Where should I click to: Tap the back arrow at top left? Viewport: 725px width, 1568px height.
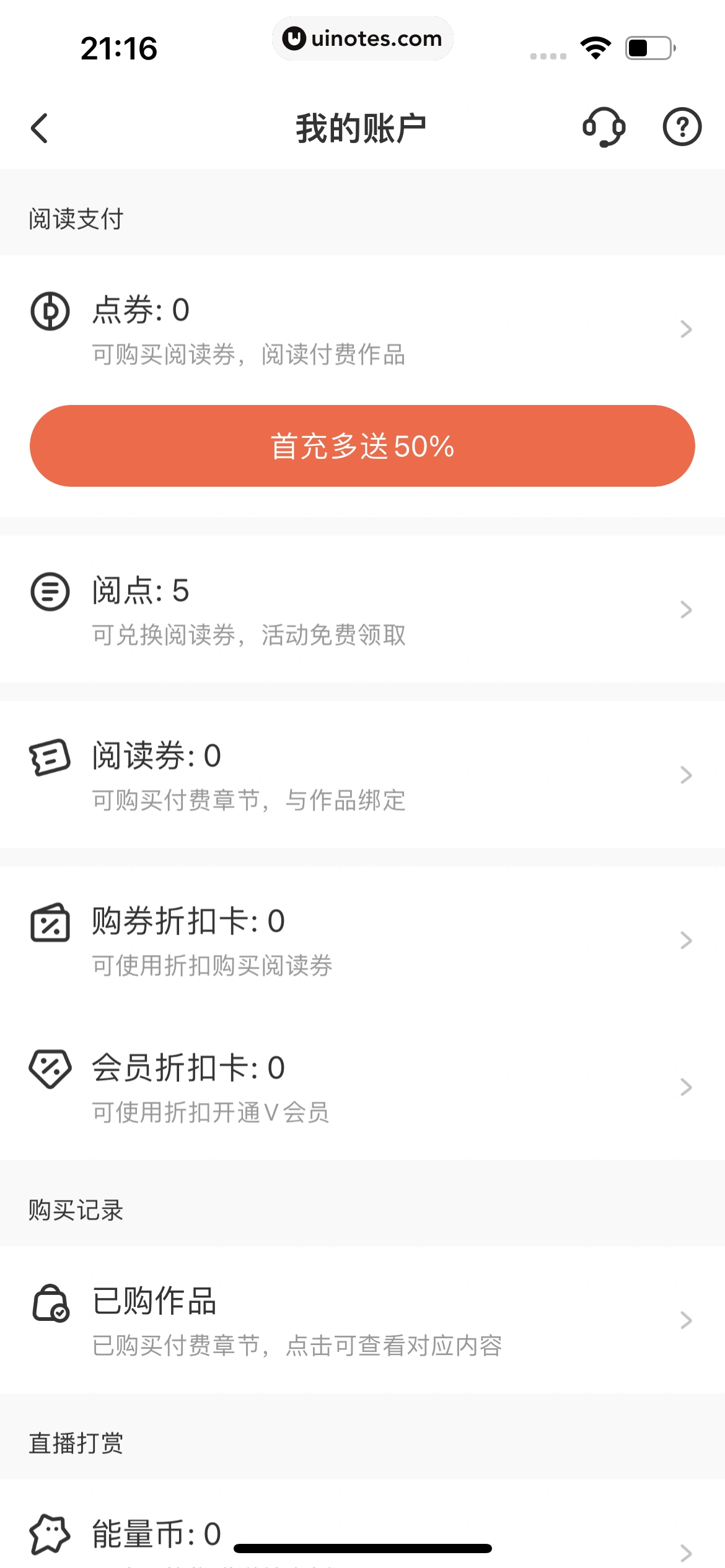[x=40, y=128]
